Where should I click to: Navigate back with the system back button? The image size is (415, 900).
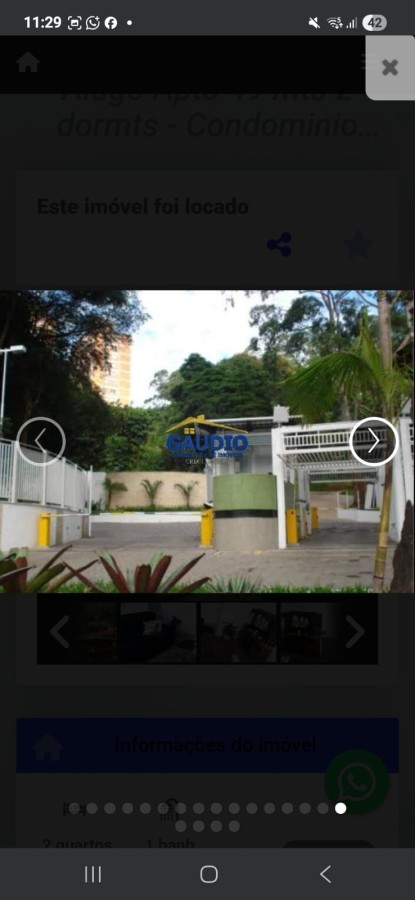click(x=325, y=874)
